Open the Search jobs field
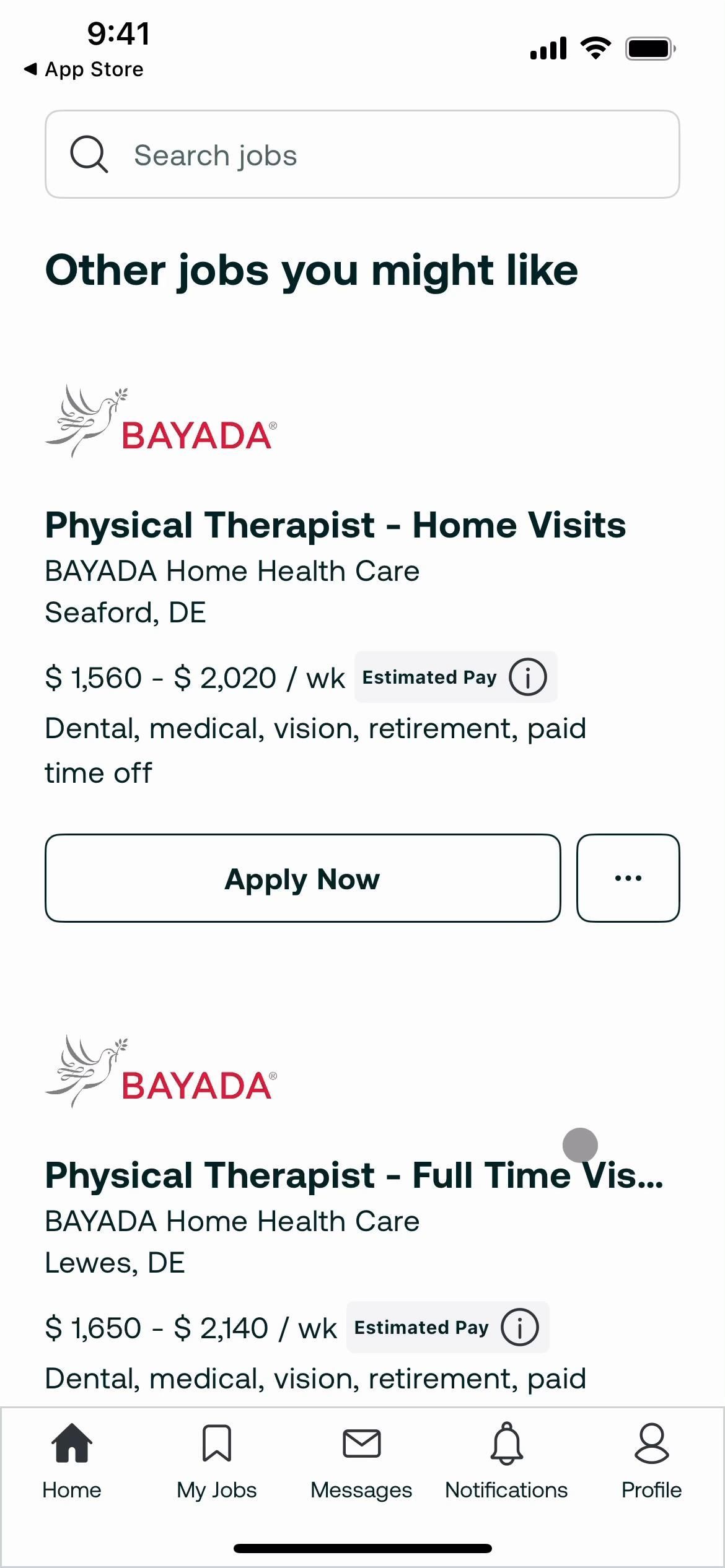 click(362, 155)
